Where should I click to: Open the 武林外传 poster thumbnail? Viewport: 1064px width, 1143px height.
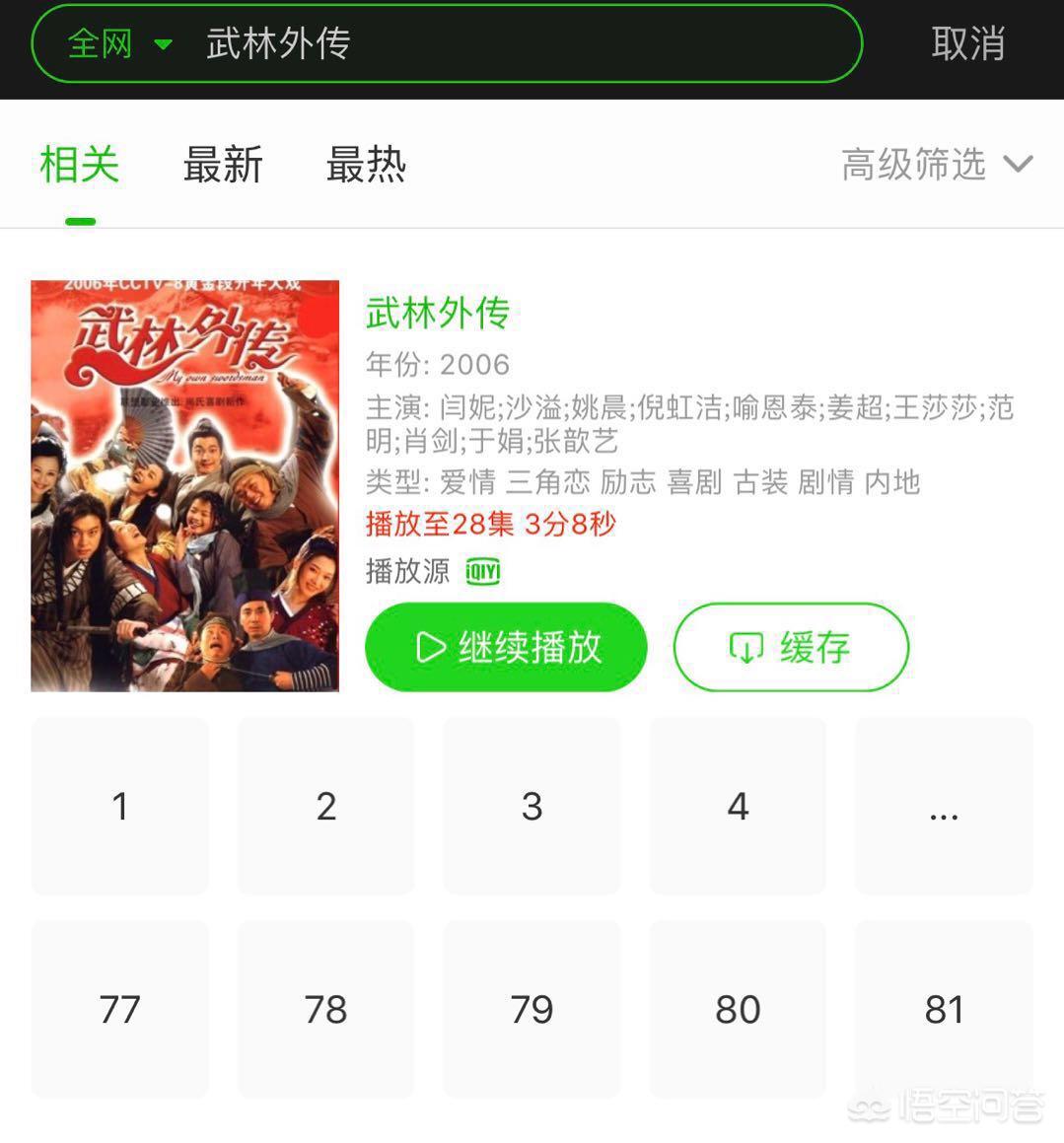coord(184,485)
